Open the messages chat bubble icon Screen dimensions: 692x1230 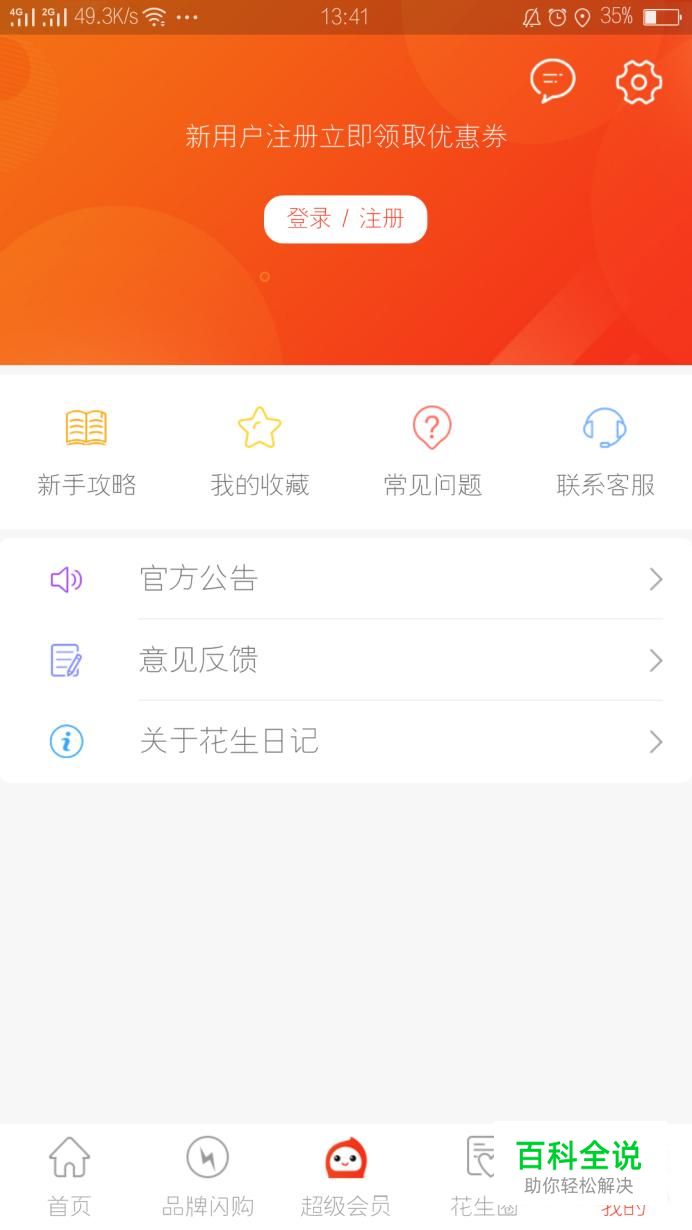click(552, 81)
